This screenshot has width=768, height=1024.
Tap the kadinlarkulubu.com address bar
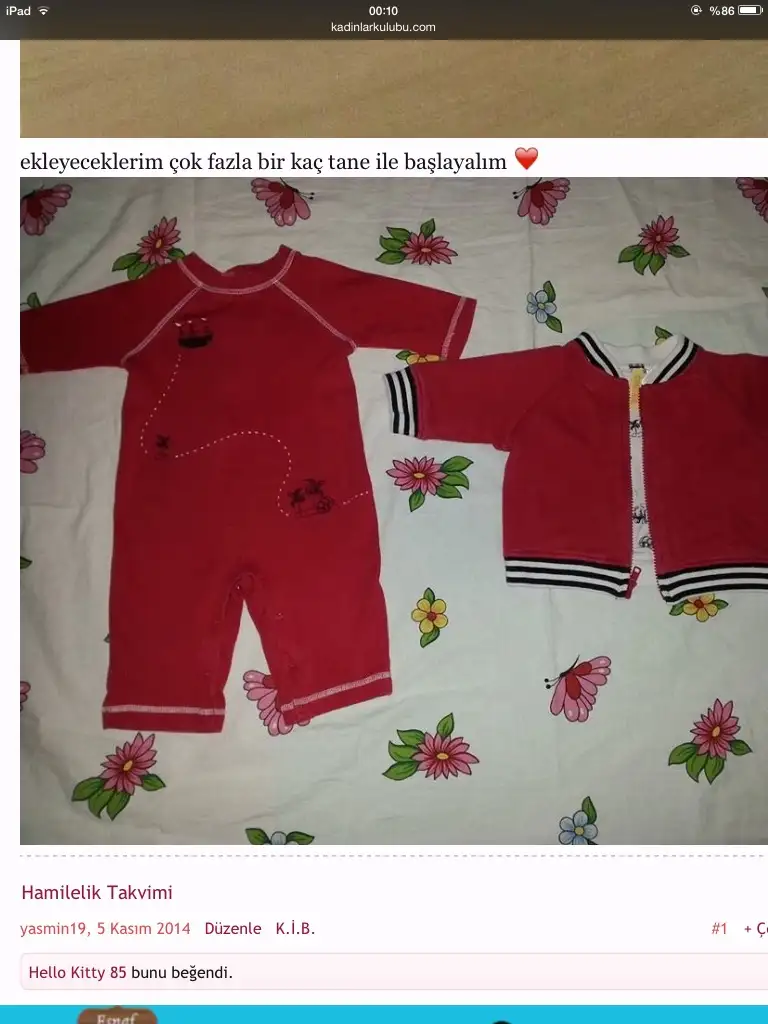383,27
